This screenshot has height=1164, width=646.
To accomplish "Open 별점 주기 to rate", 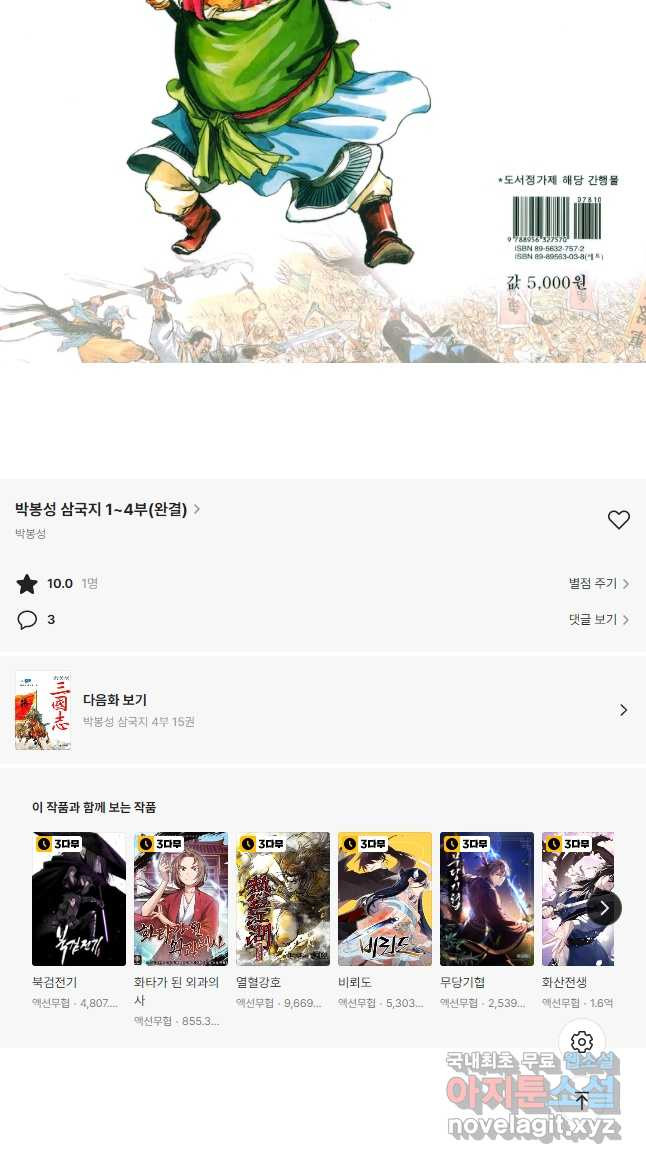I will tap(598, 584).
